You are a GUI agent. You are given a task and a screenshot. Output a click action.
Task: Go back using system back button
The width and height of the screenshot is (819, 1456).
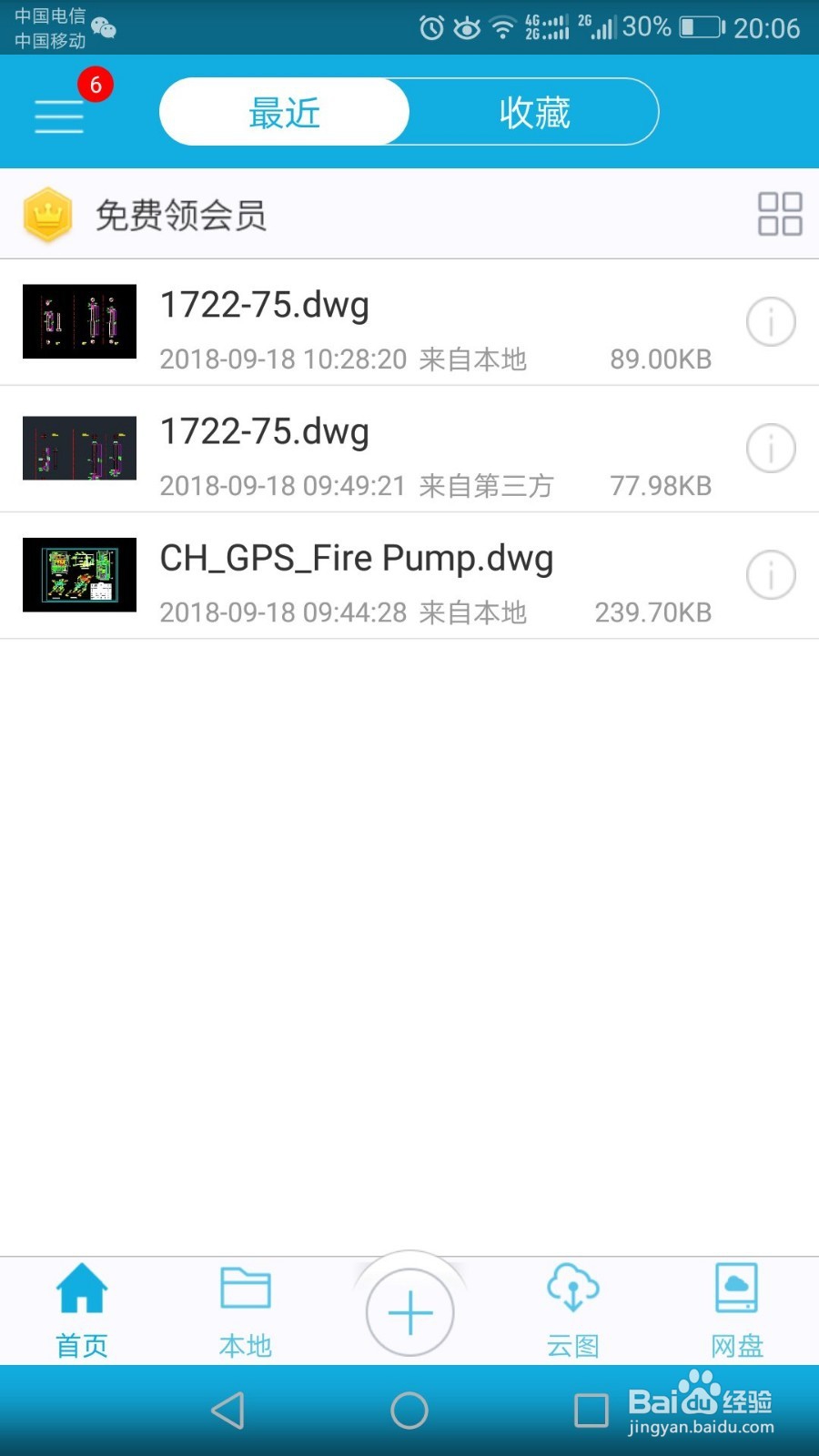tap(227, 1410)
